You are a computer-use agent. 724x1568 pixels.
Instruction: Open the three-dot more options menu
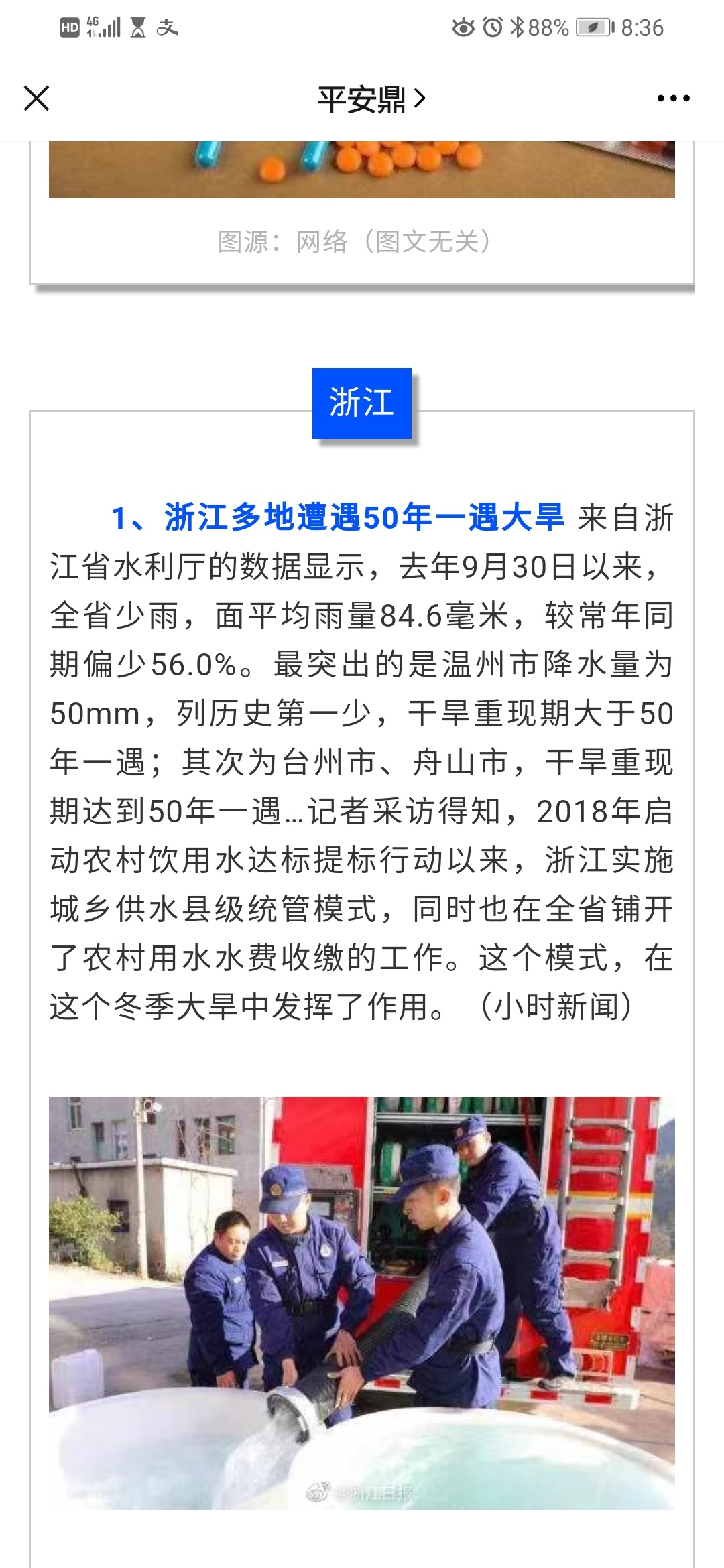point(673,99)
